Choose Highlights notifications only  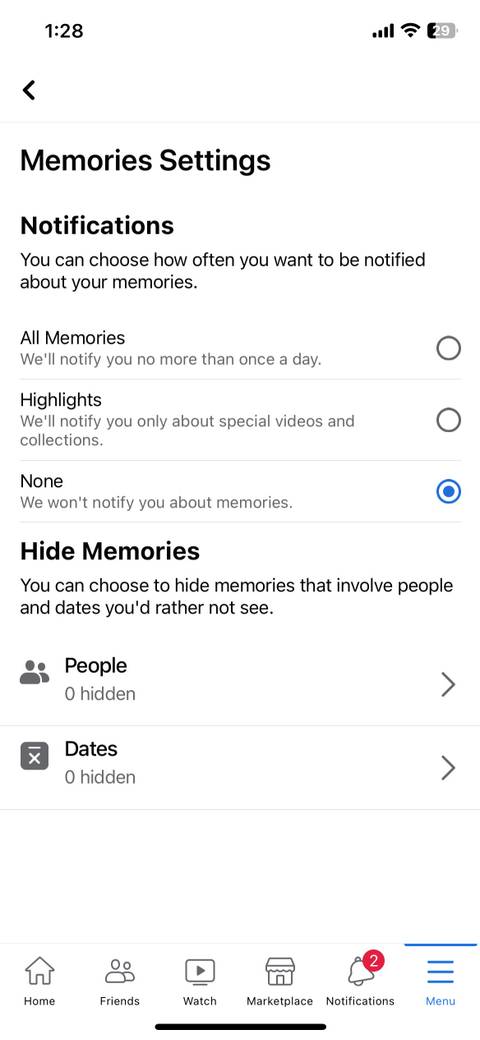click(x=240, y=420)
